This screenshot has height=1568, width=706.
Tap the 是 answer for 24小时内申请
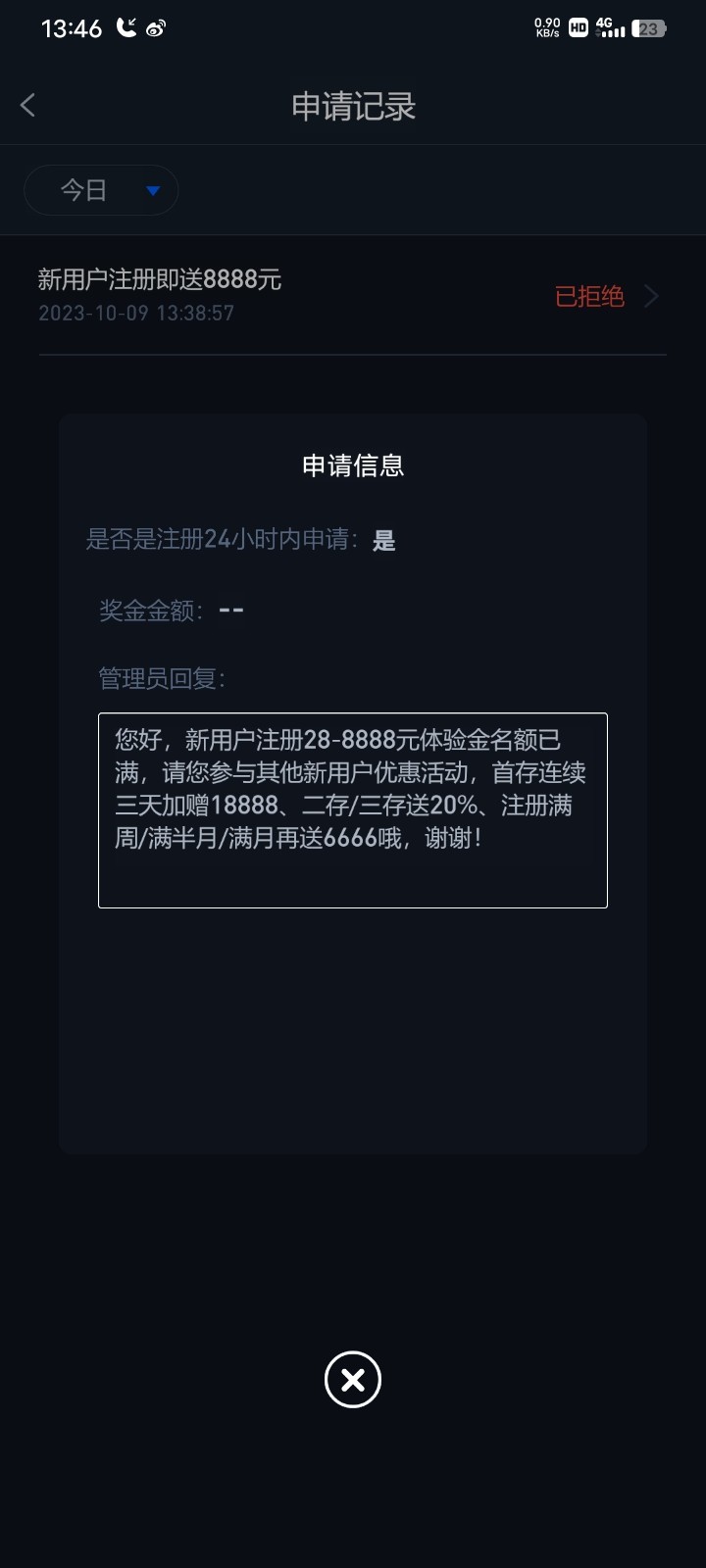(382, 540)
